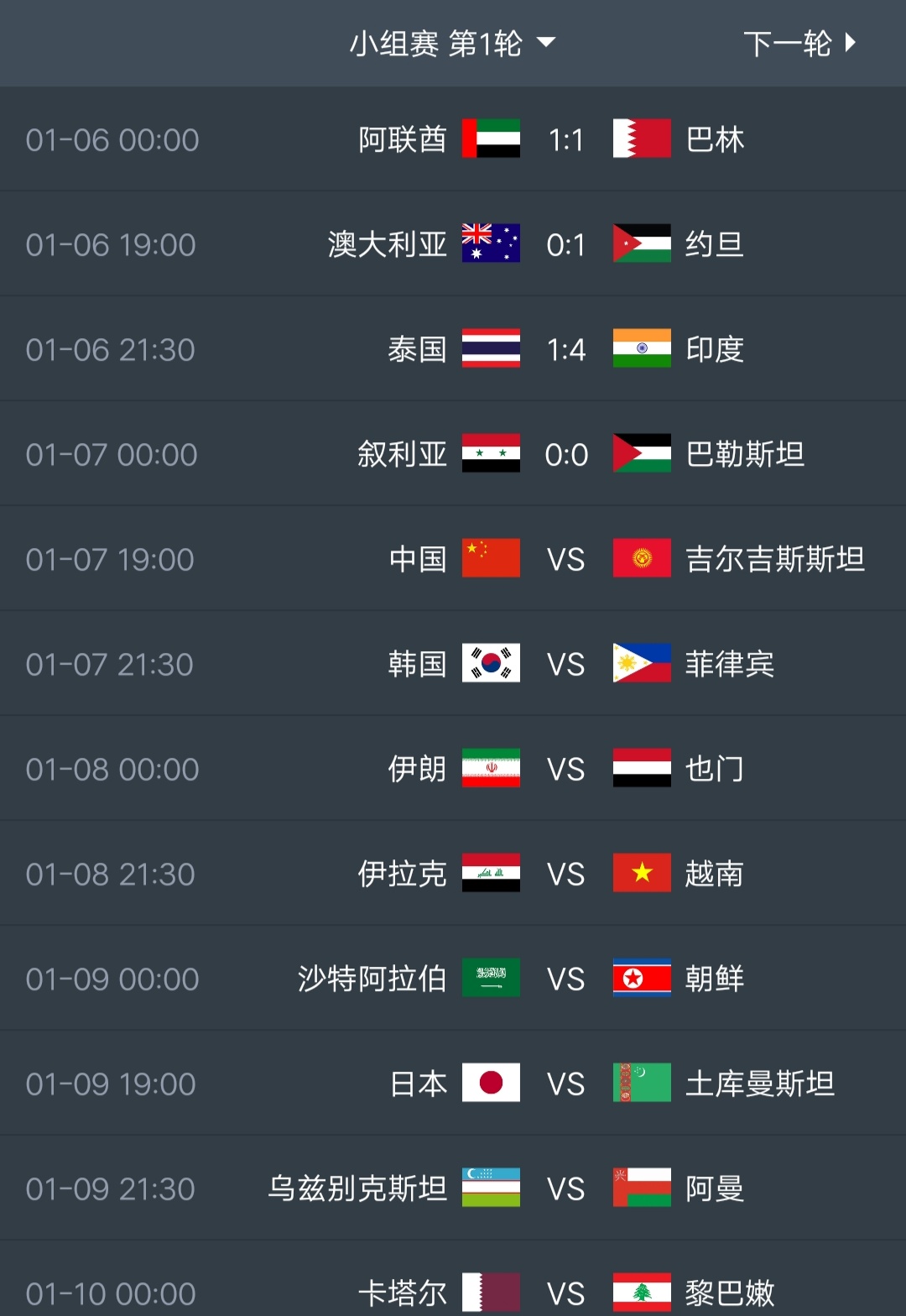
Task: Click the 叙利亚 0:0 巴勒斯坦 match
Action: click(x=453, y=454)
